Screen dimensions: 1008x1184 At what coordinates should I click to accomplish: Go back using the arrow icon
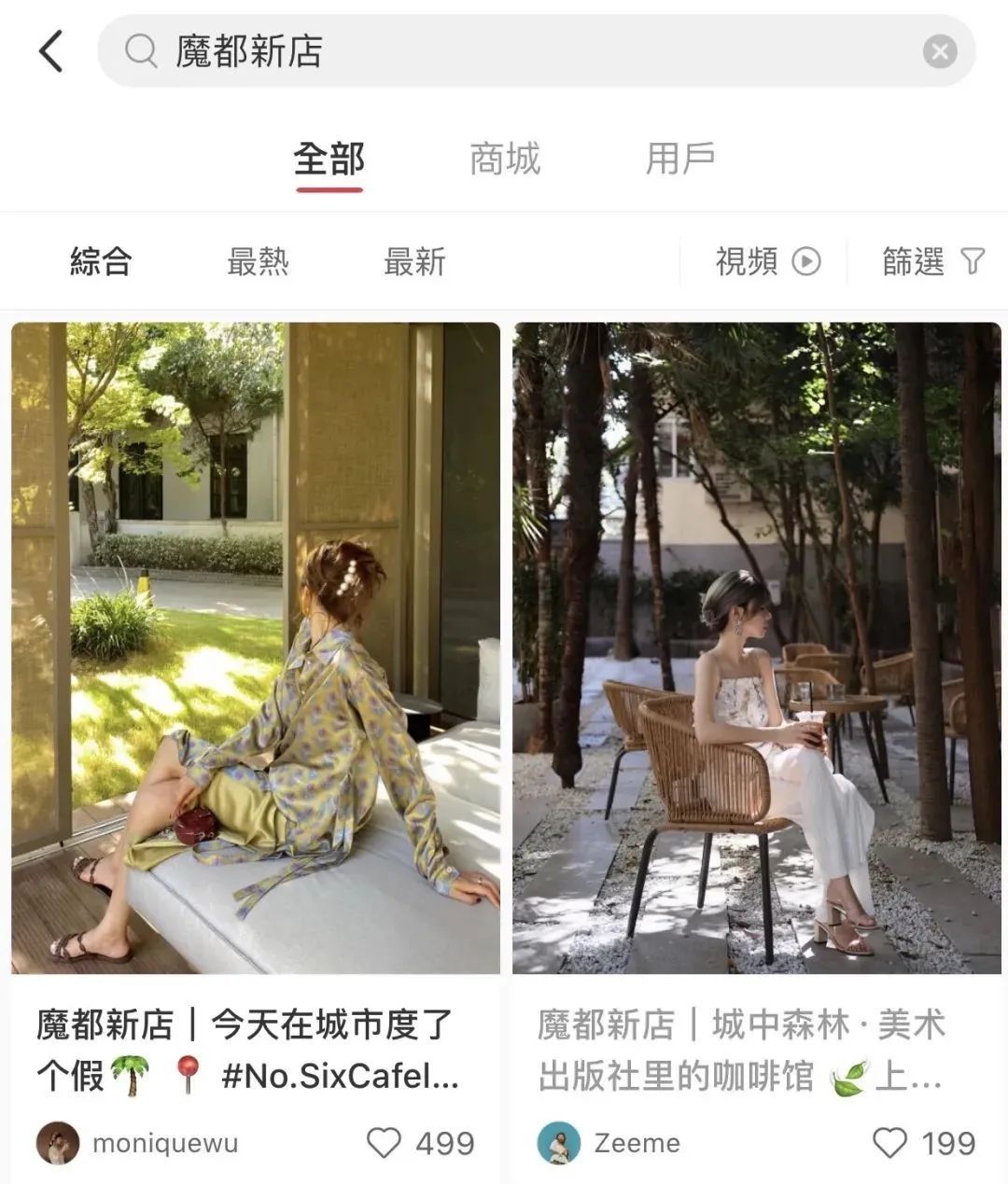51,50
